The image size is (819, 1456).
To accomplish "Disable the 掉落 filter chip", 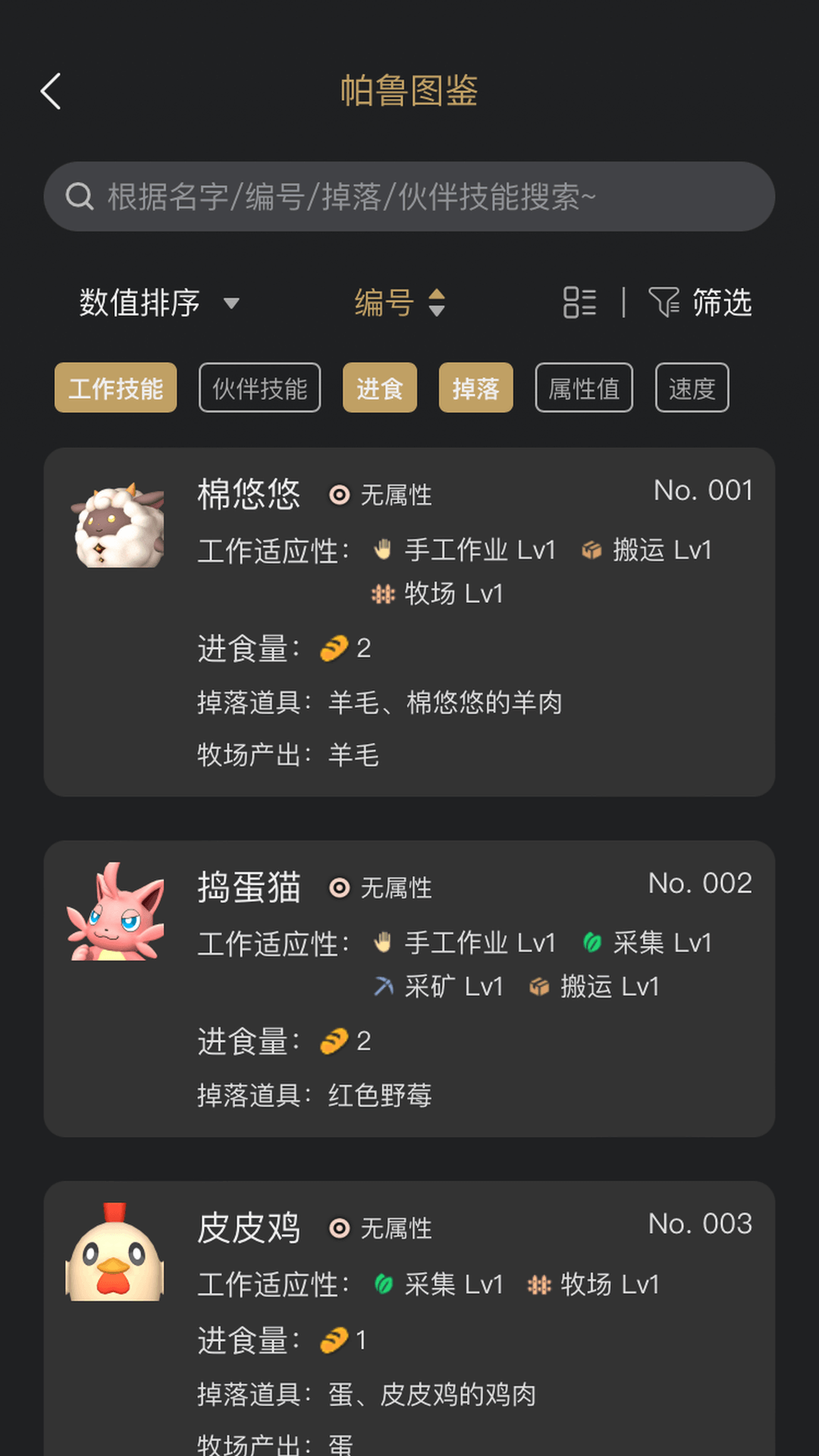I will click(x=475, y=388).
